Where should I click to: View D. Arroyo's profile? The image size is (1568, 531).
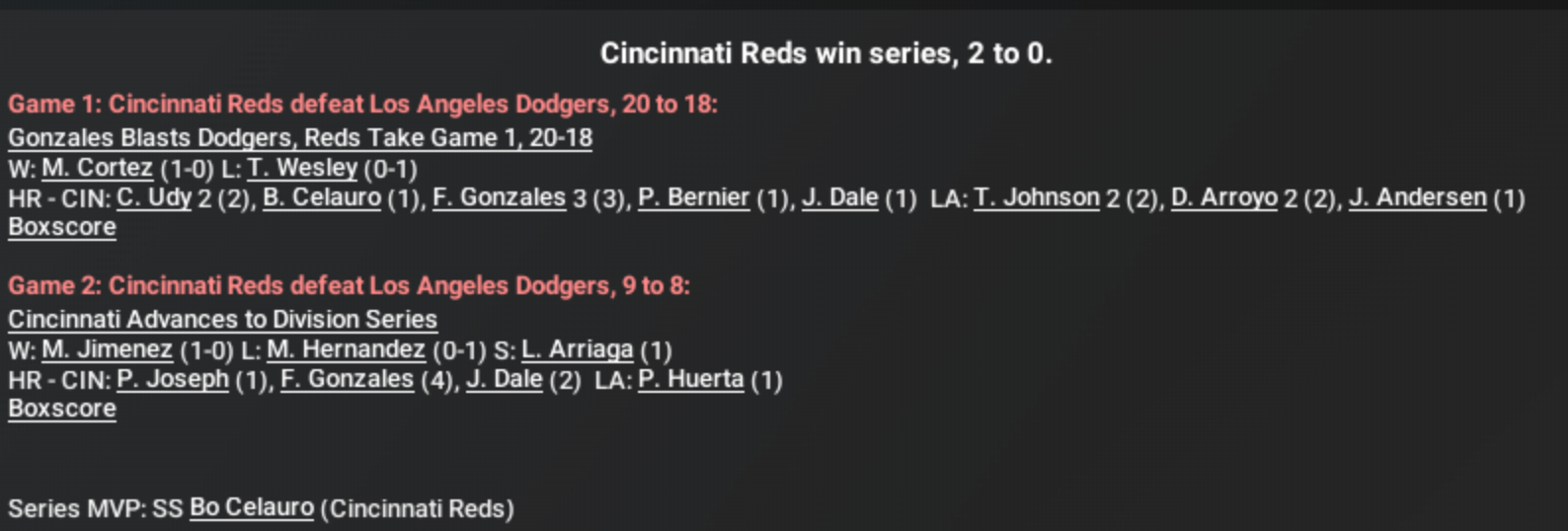1223,198
